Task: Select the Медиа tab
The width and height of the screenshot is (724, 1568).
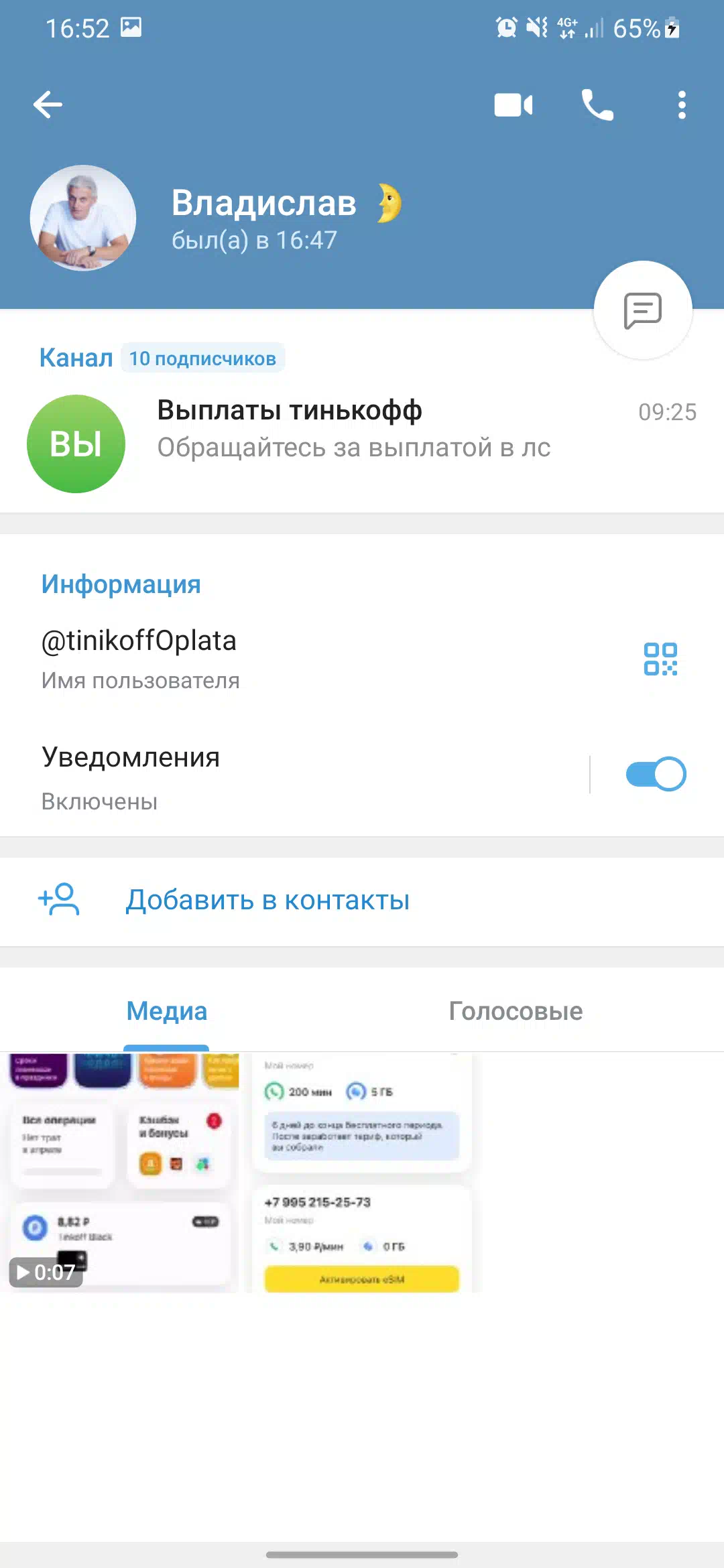Action: tap(167, 1011)
